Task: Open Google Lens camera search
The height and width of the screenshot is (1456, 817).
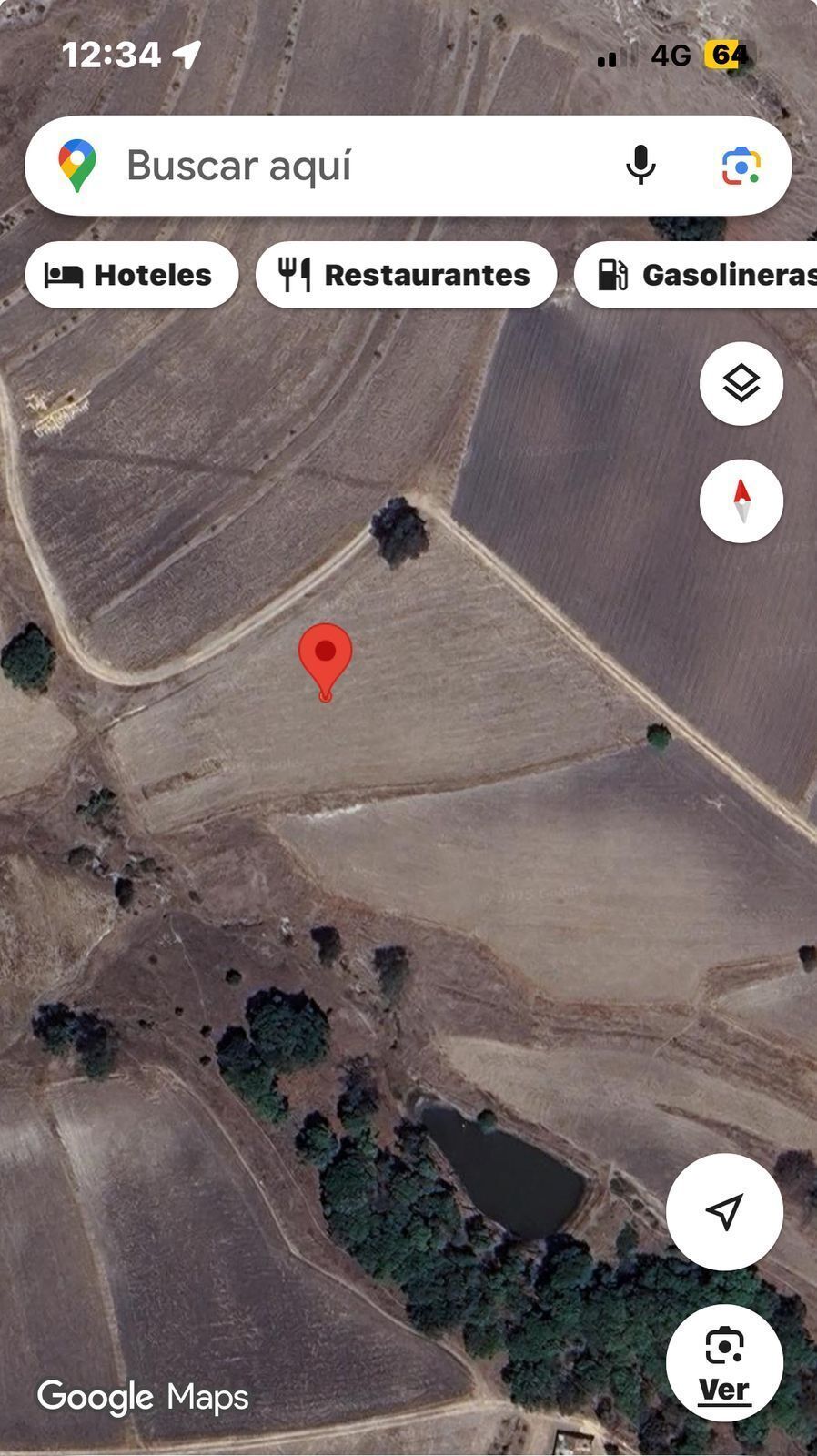Action: point(741,166)
